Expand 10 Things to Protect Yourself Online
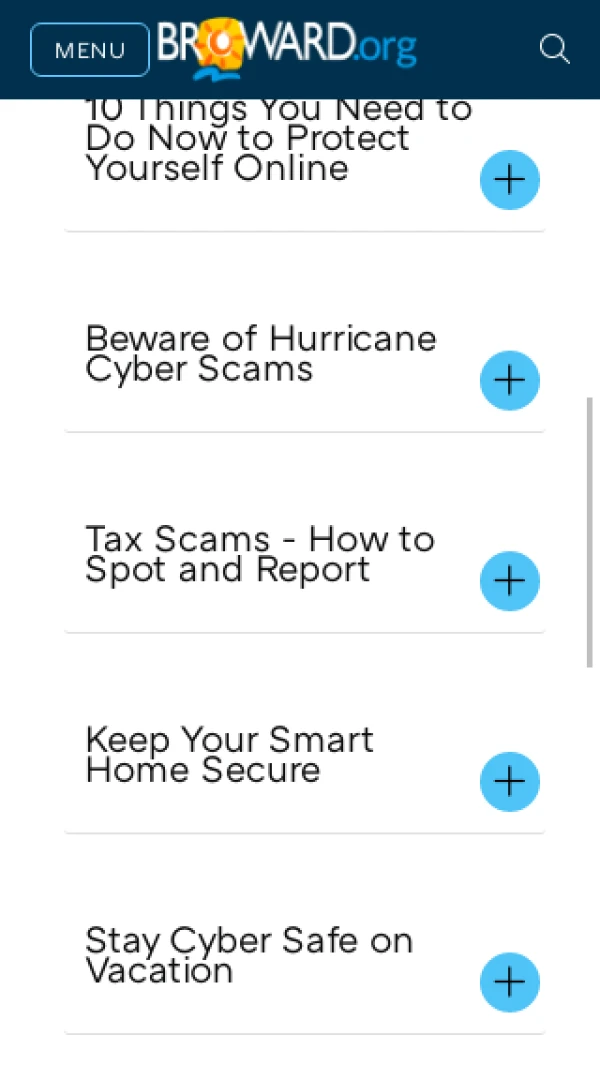The height and width of the screenshot is (1065, 600). pyautogui.click(x=510, y=180)
